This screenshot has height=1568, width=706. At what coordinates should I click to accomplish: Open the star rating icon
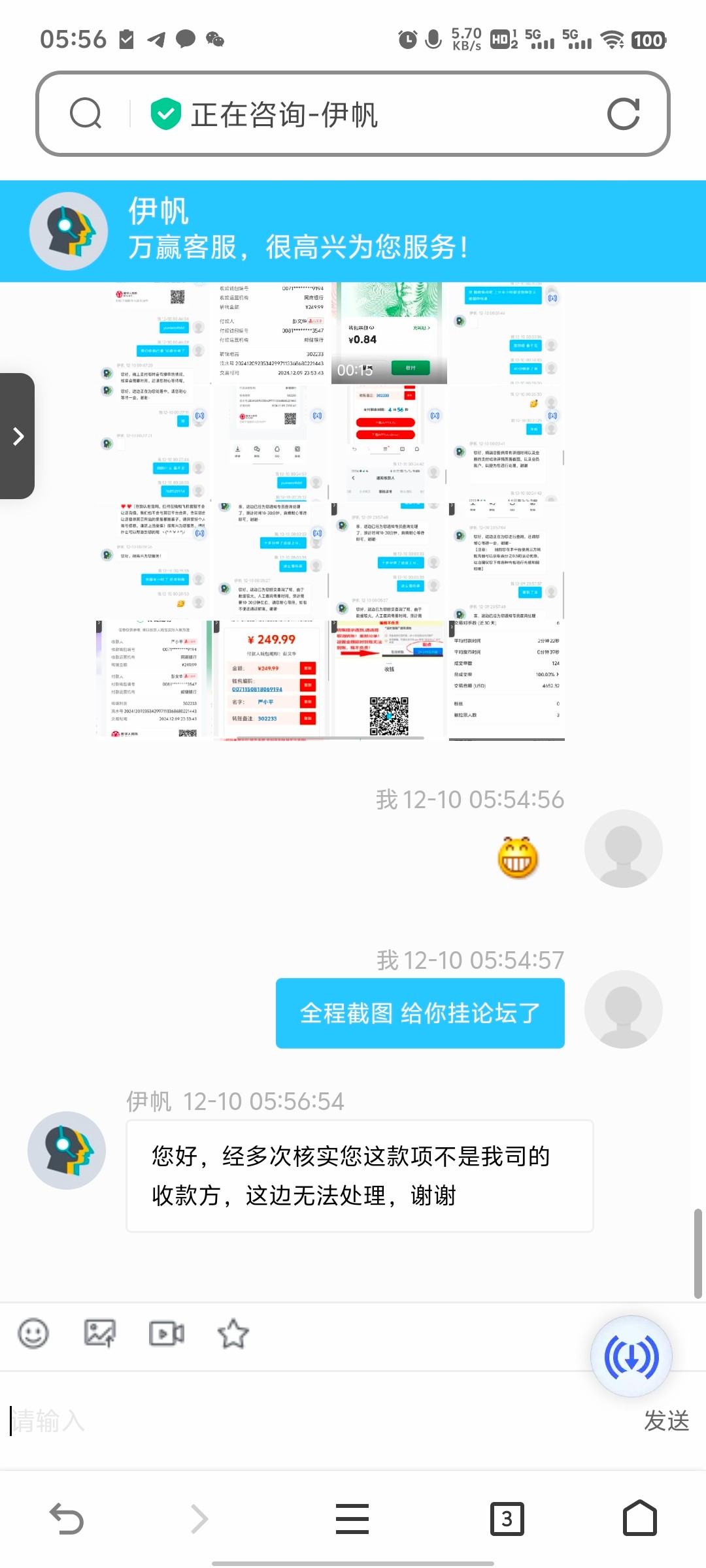coord(233,1333)
